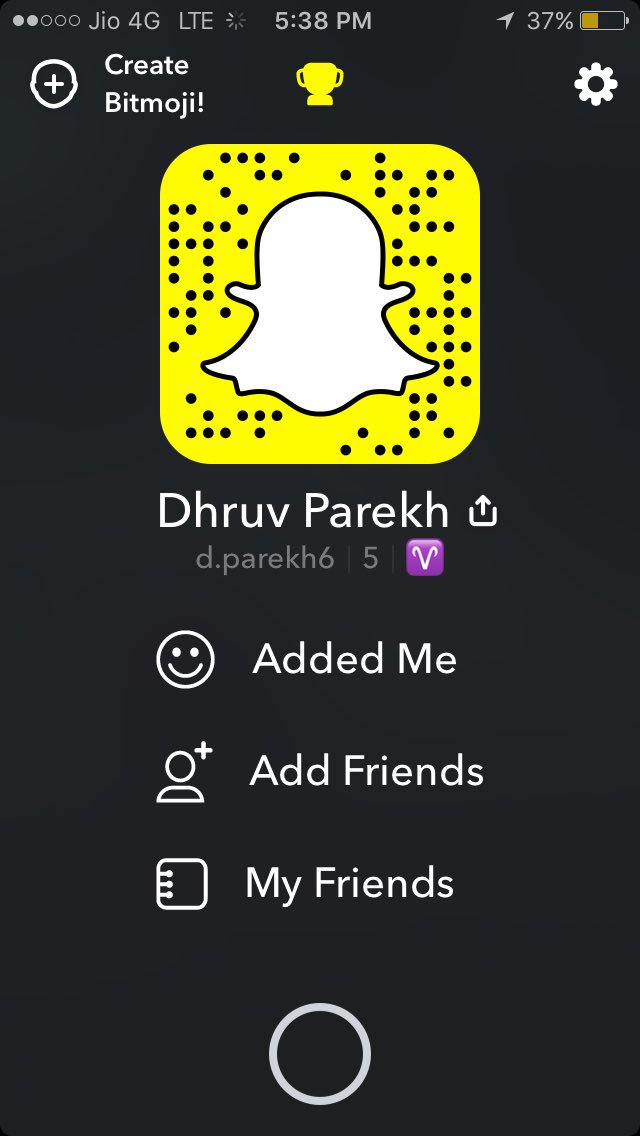Open the trophy case

(320, 84)
